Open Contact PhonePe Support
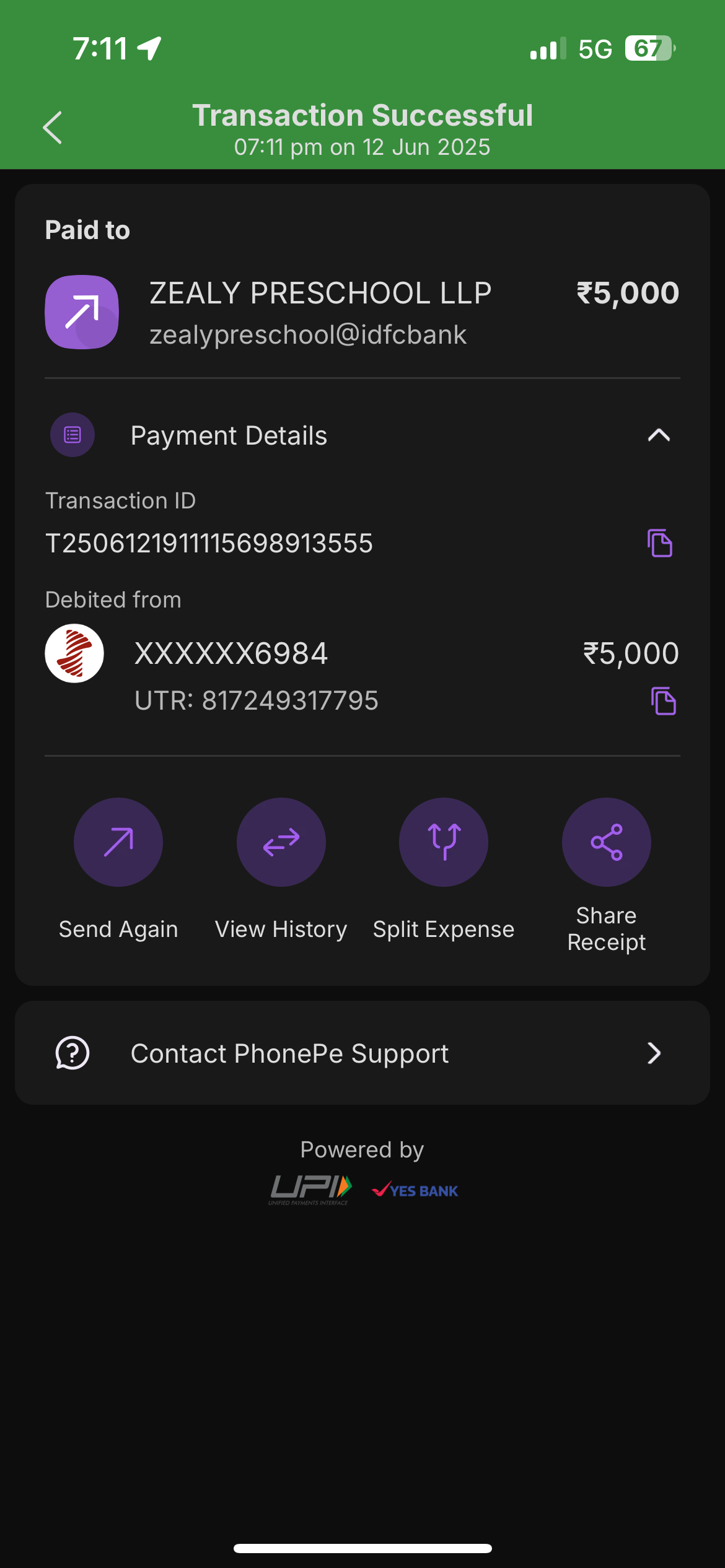The width and height of the screenshot is (725, 1568). tap(362, 1053)
